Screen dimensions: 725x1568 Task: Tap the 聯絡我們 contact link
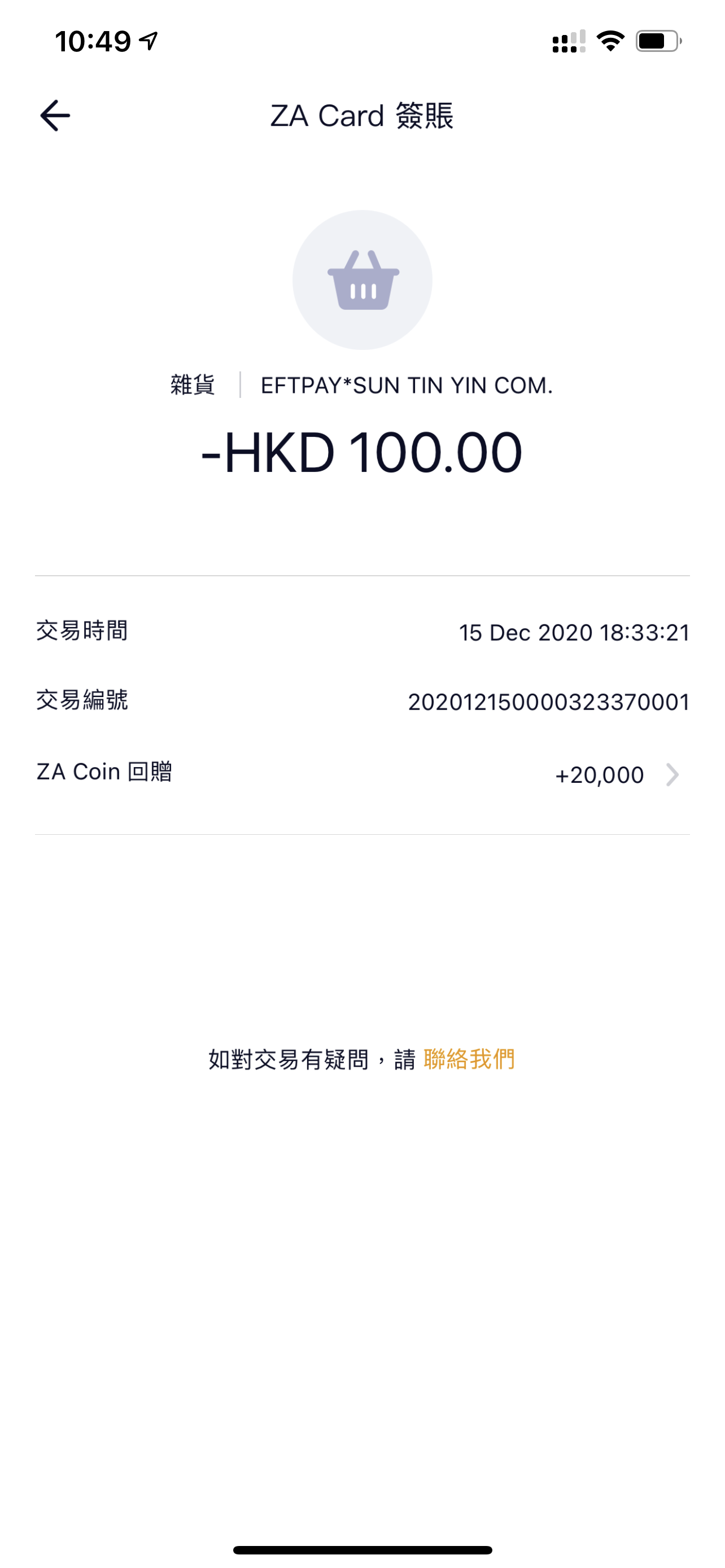coord(469,1059)
